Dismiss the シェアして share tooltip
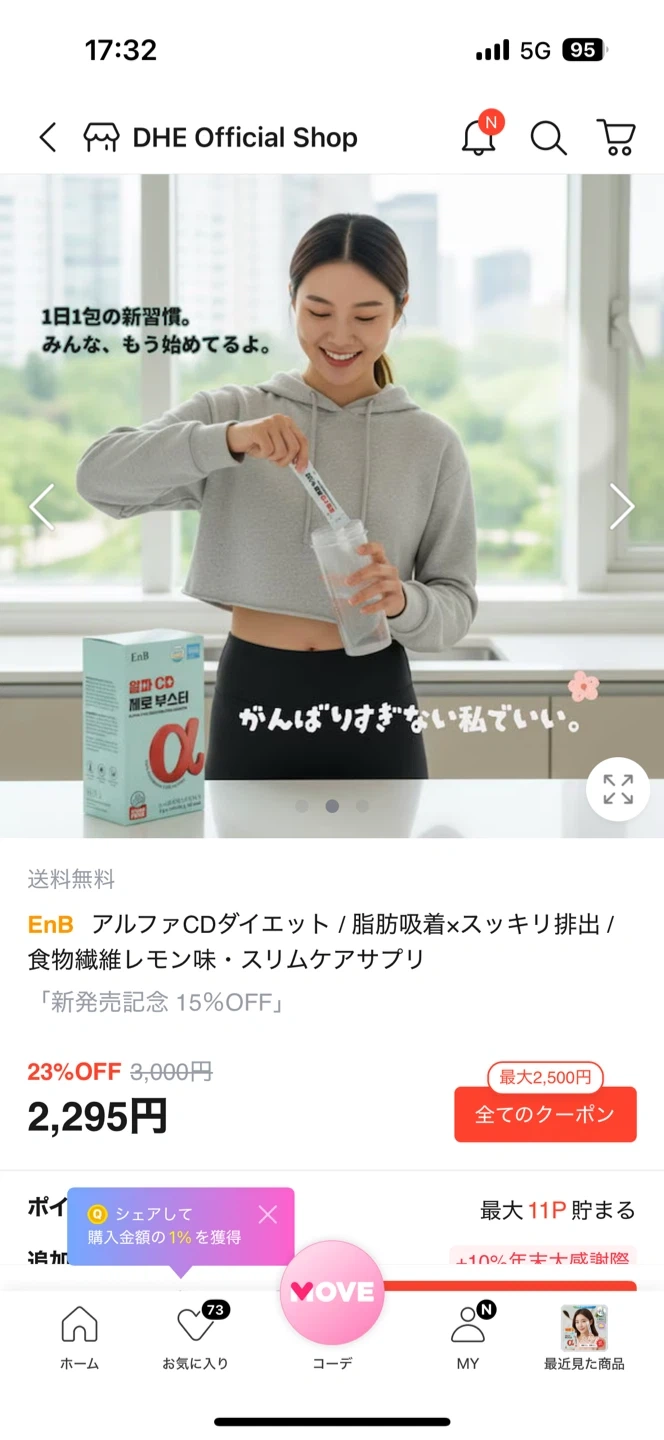Screen dimensions: 664x1440 coord(267,1215)
